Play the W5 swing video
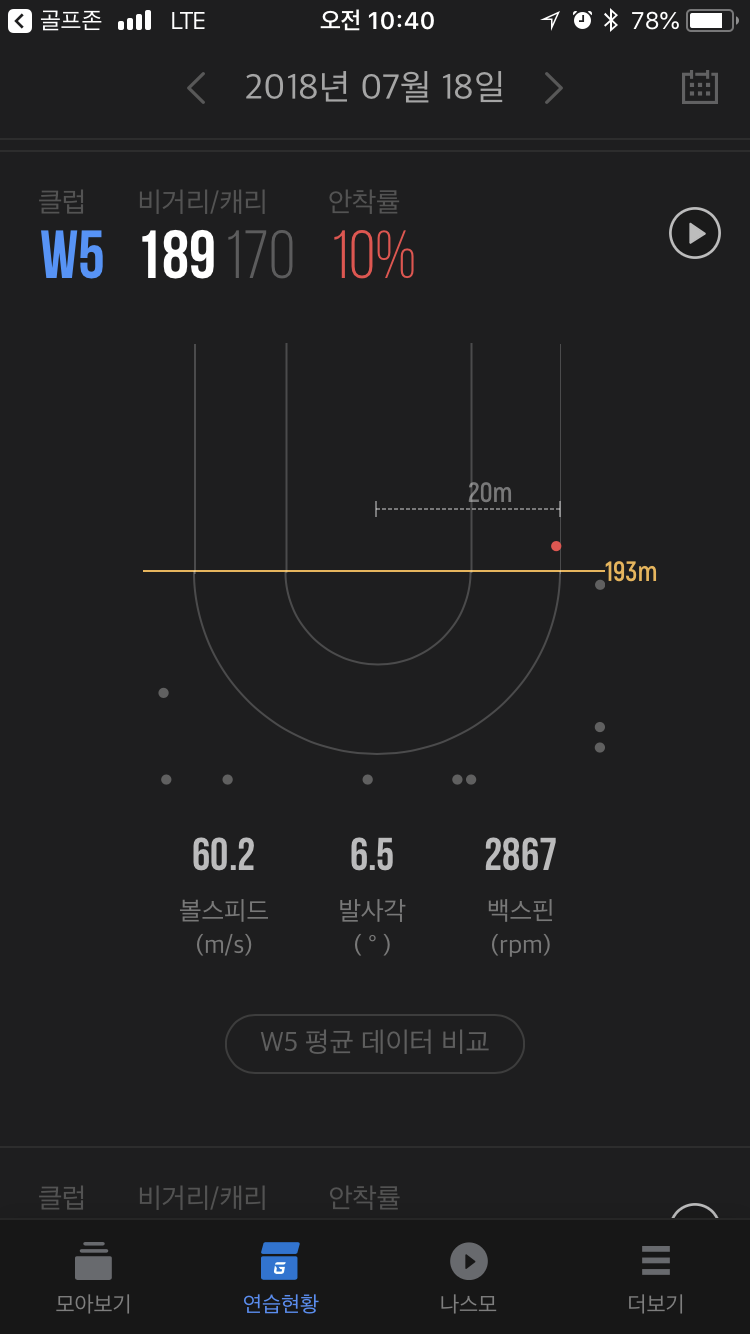 coord(695,233)
